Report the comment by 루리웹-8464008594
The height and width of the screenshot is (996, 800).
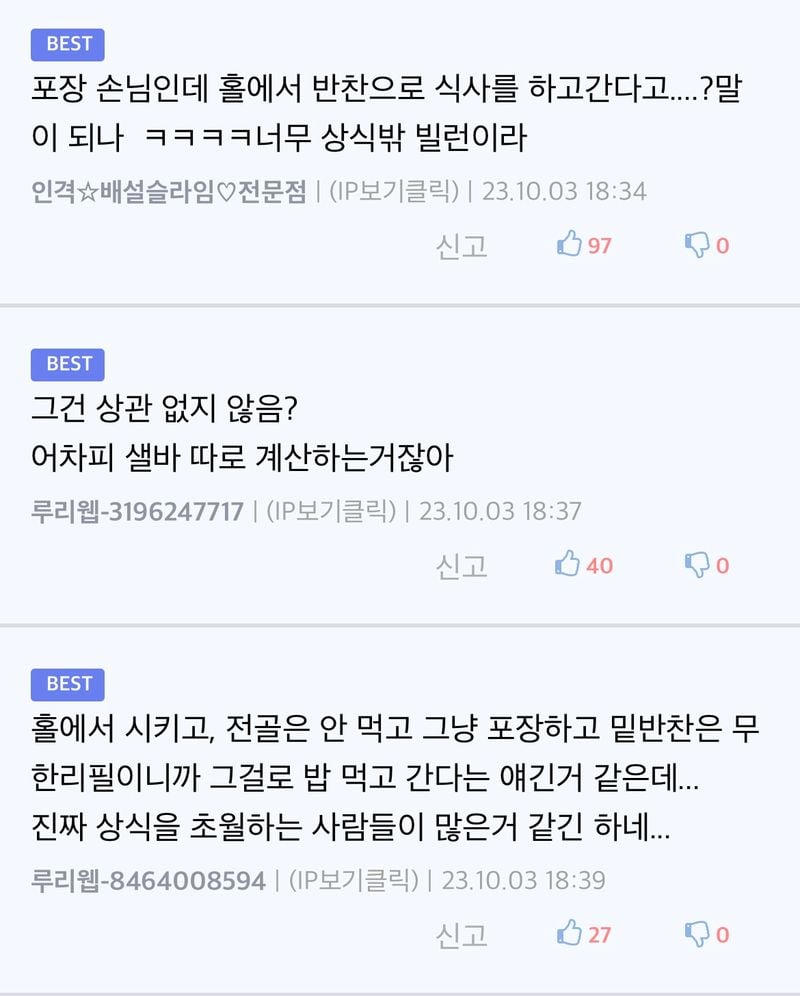(461, 935)
